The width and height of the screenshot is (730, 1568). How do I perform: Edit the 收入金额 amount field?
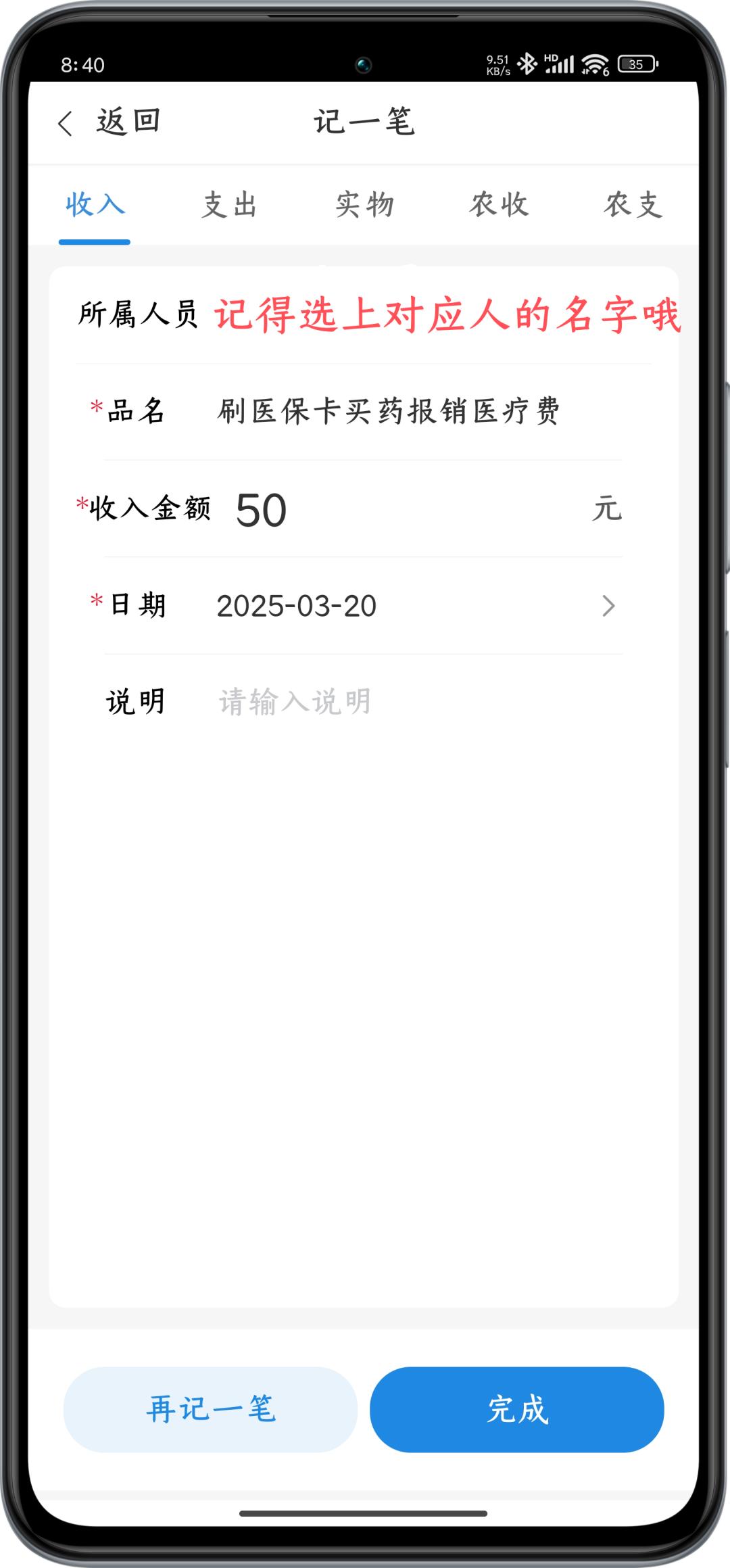click(406, 510)
